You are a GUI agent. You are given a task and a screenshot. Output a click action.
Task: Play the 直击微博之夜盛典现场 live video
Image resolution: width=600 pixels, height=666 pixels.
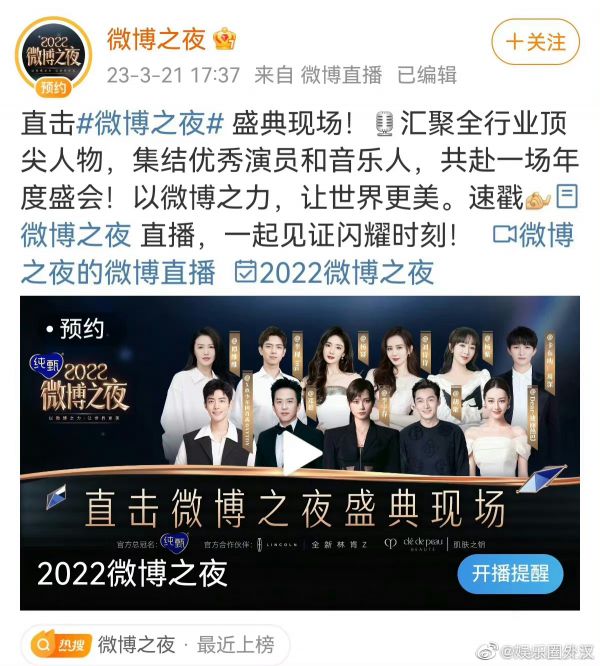[298, 451]
